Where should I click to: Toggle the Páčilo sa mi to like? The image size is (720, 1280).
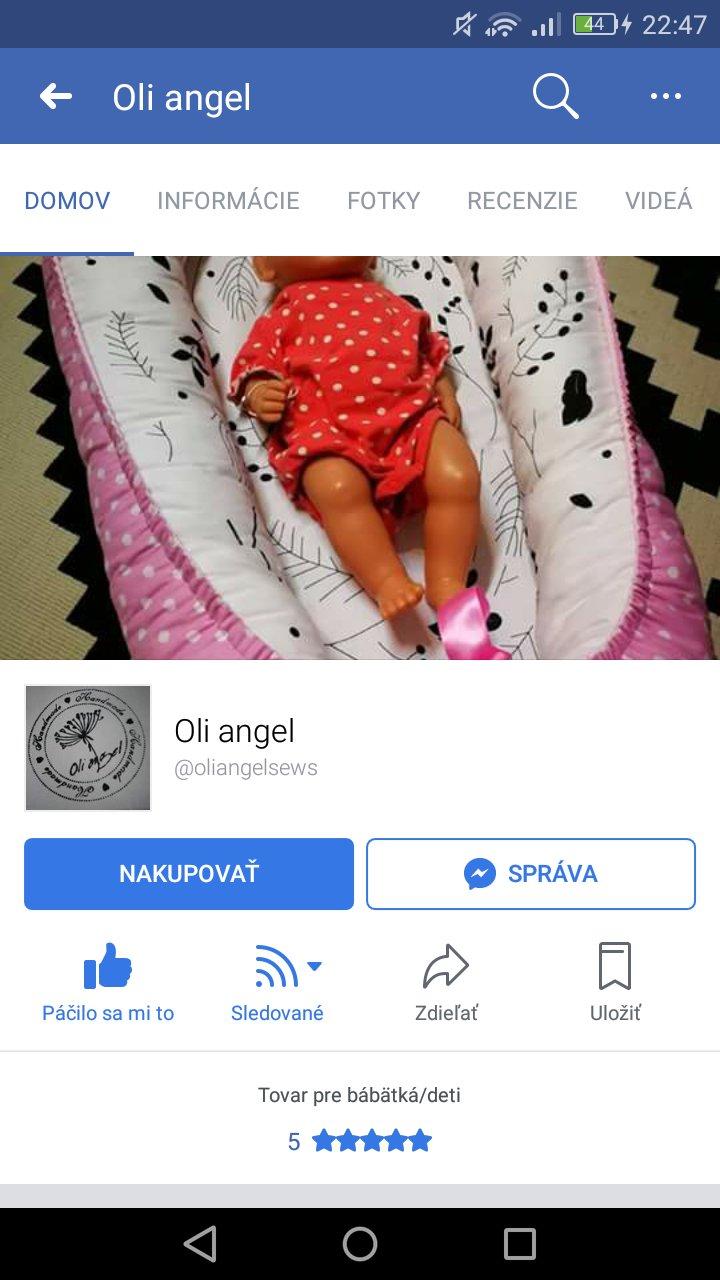point(108,982)
